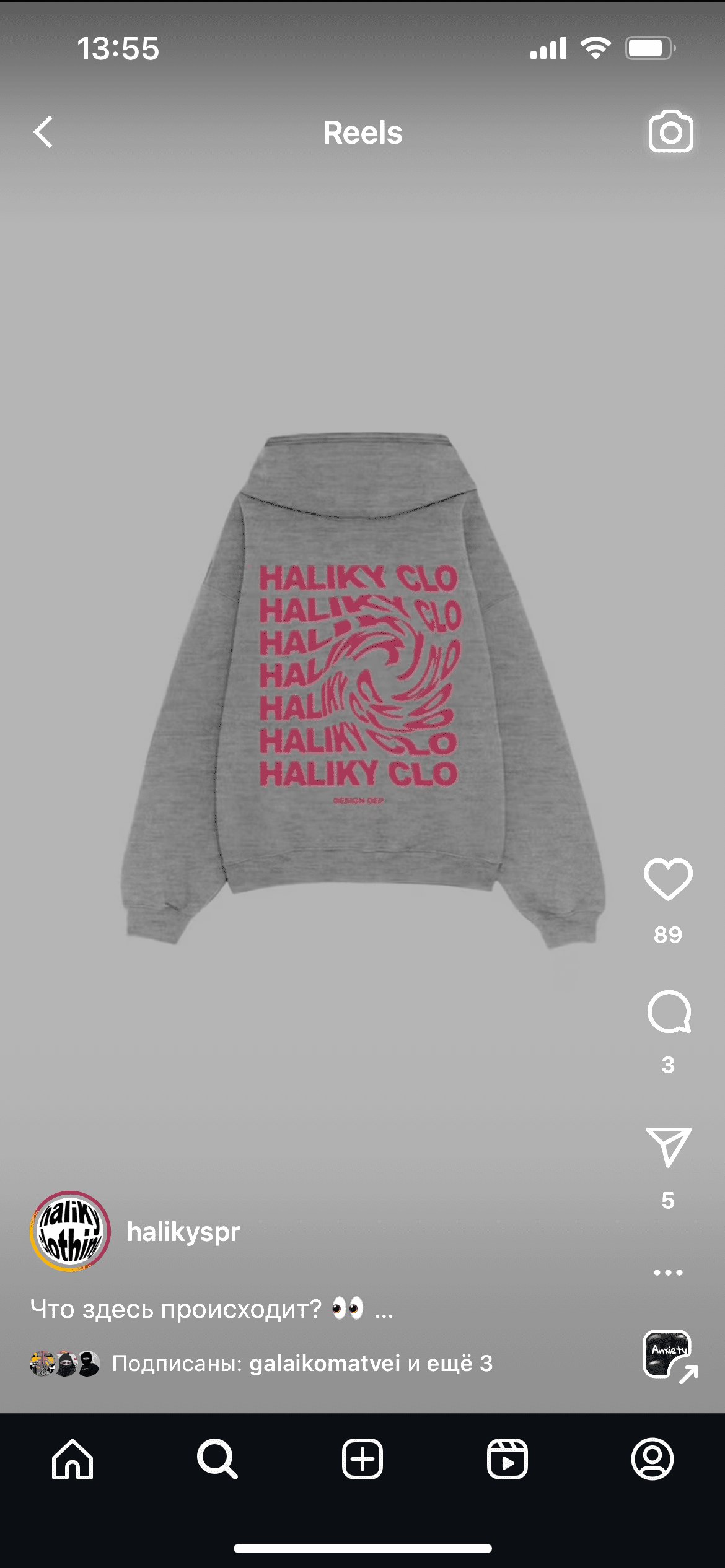Like this reel with the heart icon
This screenshot has width=725, height=1568.
point(667,879)
